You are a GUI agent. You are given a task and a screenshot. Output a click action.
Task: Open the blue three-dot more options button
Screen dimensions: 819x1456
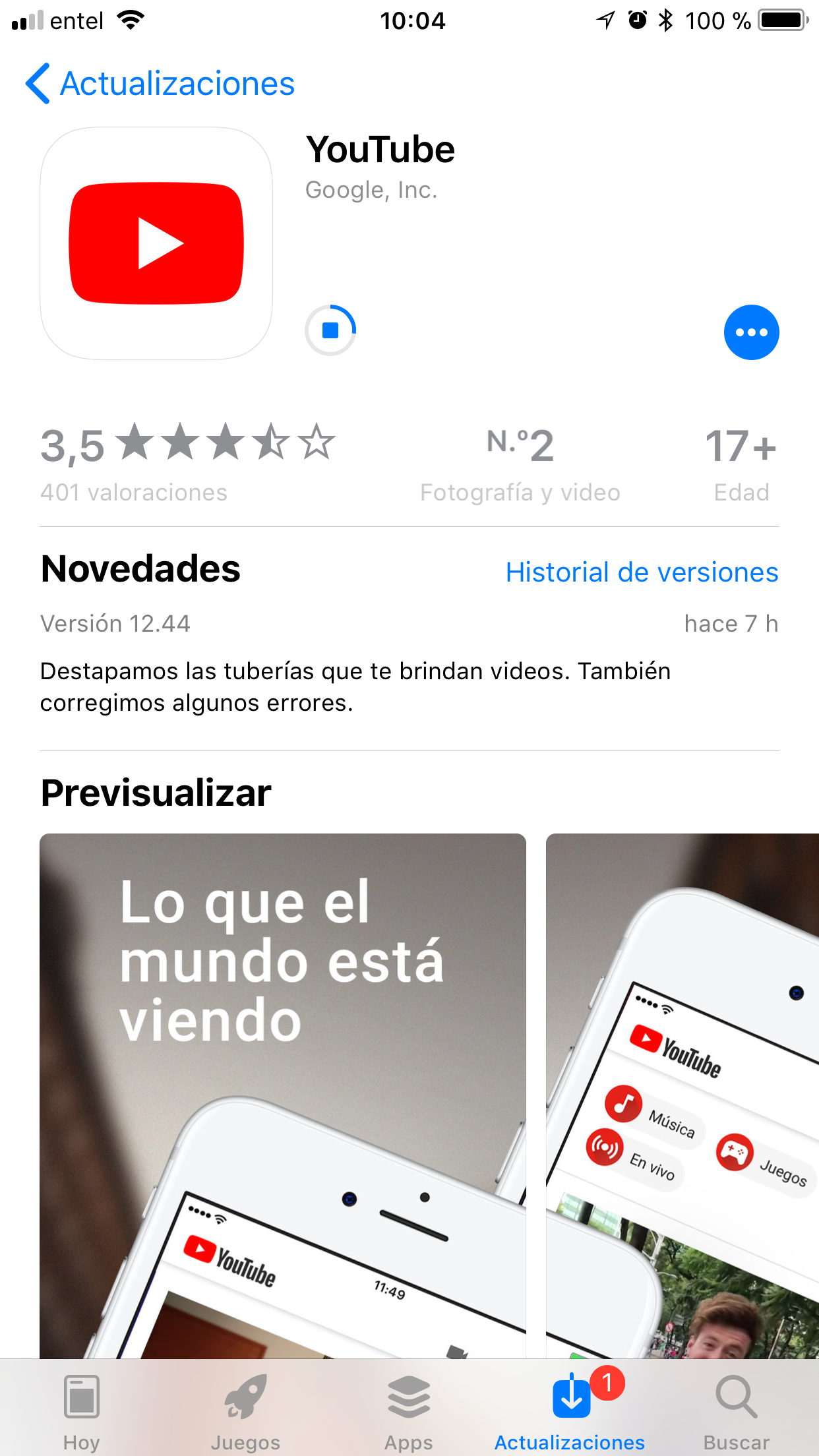(x=751, y=332)
